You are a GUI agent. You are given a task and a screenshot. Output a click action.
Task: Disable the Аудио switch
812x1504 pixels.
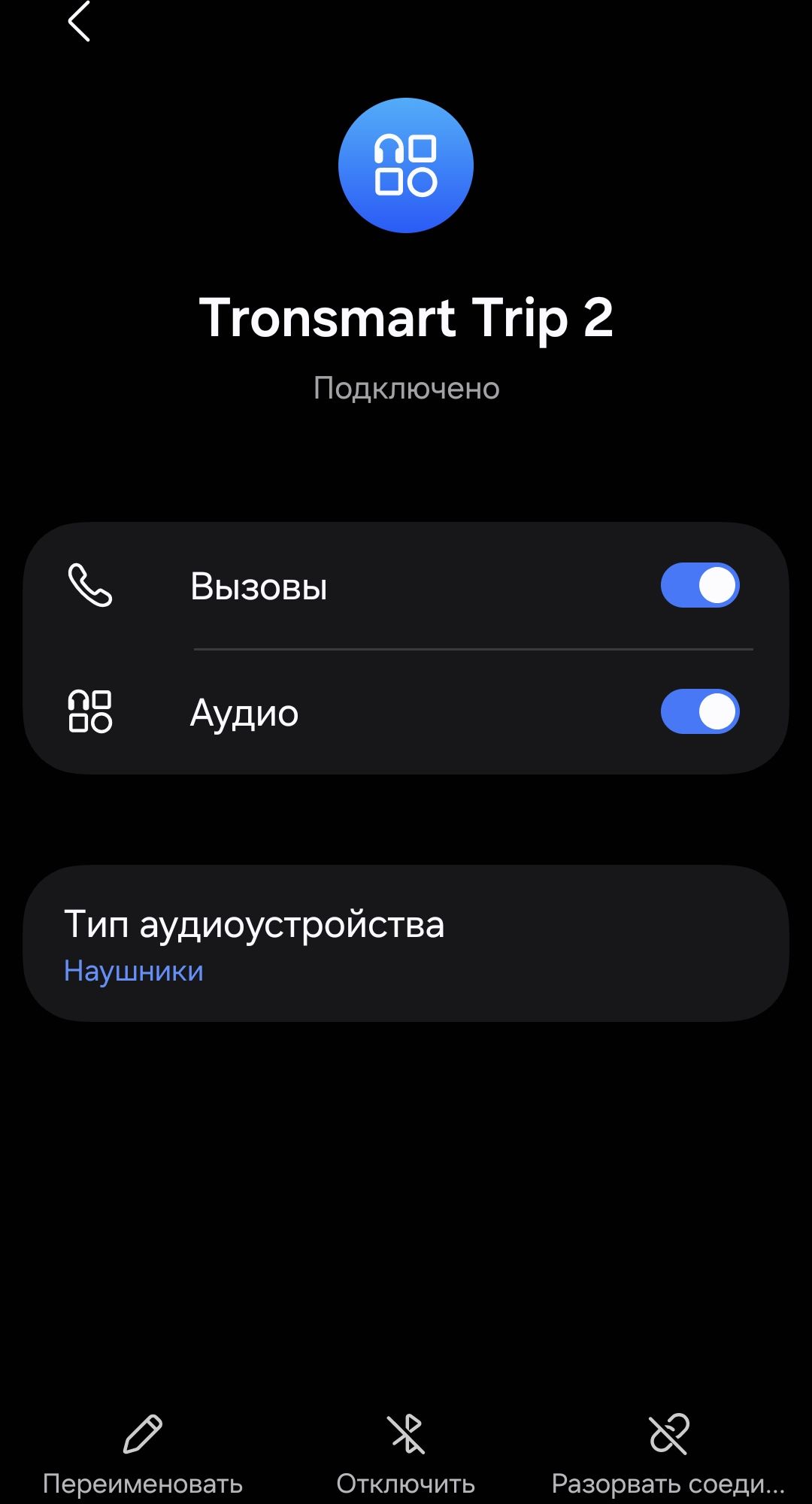tap(699, 712)
